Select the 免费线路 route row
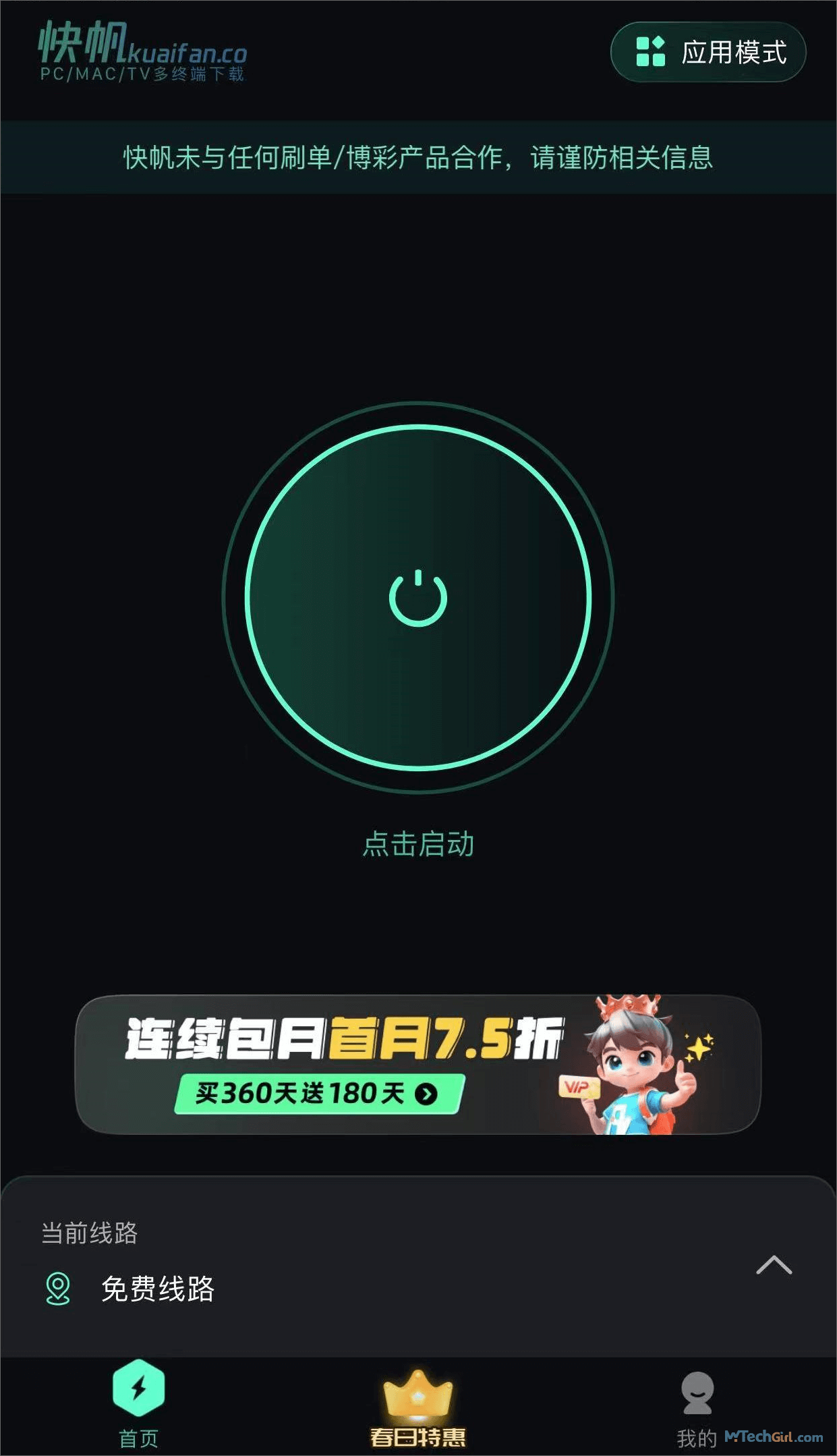The width and height of the screenshot is (837, 1456). (157, 1289)
